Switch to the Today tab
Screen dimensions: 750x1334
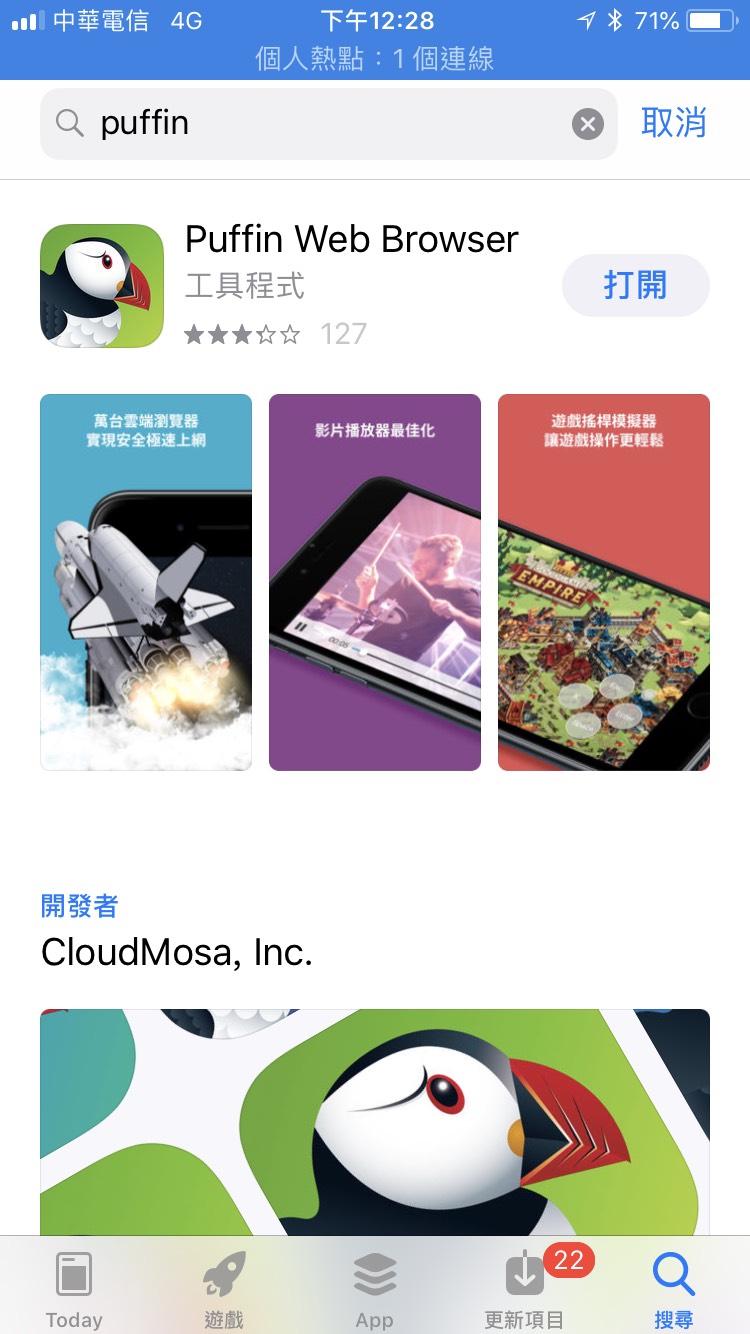click(74, 1290)
